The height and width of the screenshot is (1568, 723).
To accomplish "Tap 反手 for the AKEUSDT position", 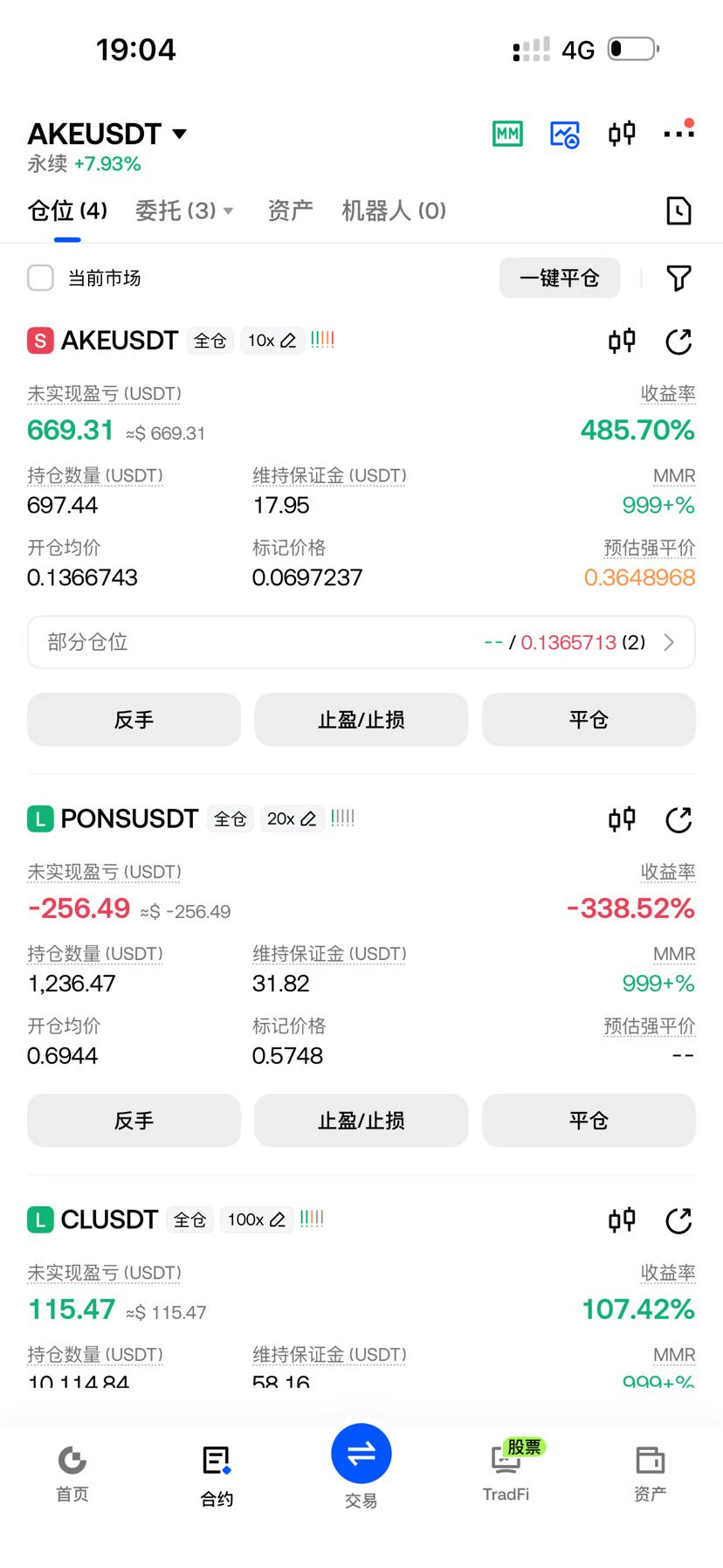I will click(x=134, y=720).
